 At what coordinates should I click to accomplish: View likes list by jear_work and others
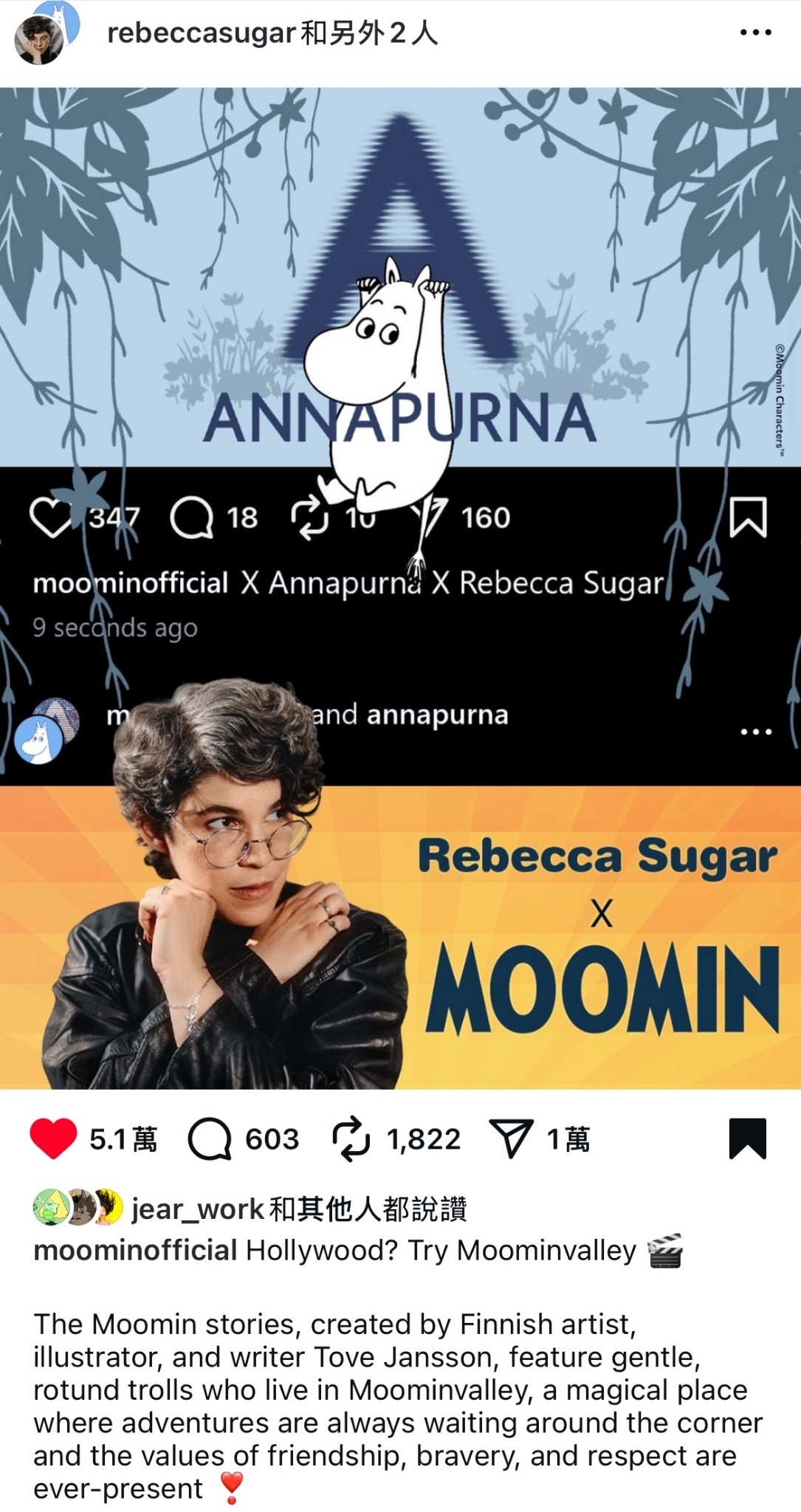[x=298, y=1209]
